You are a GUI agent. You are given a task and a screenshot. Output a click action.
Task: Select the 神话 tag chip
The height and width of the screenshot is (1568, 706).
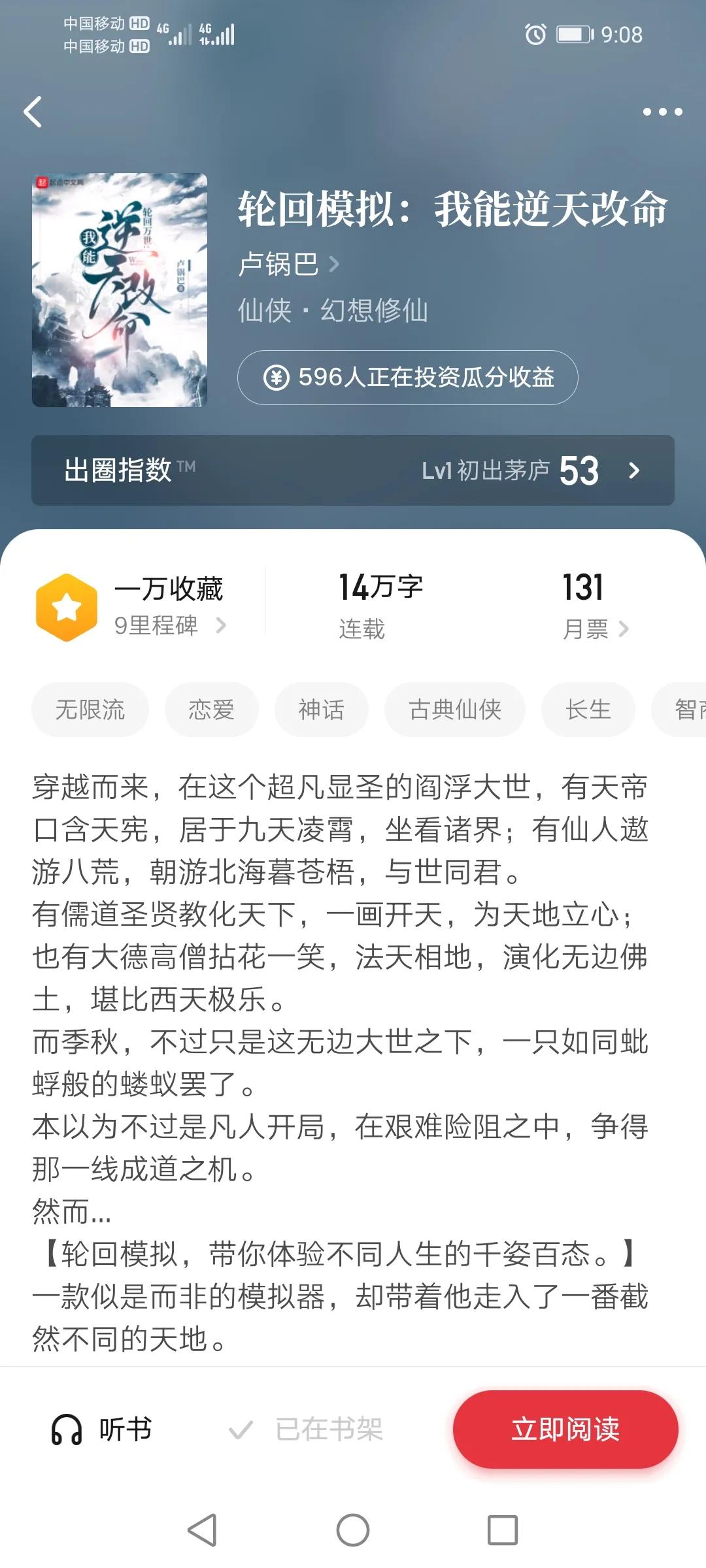click(321, 710)
